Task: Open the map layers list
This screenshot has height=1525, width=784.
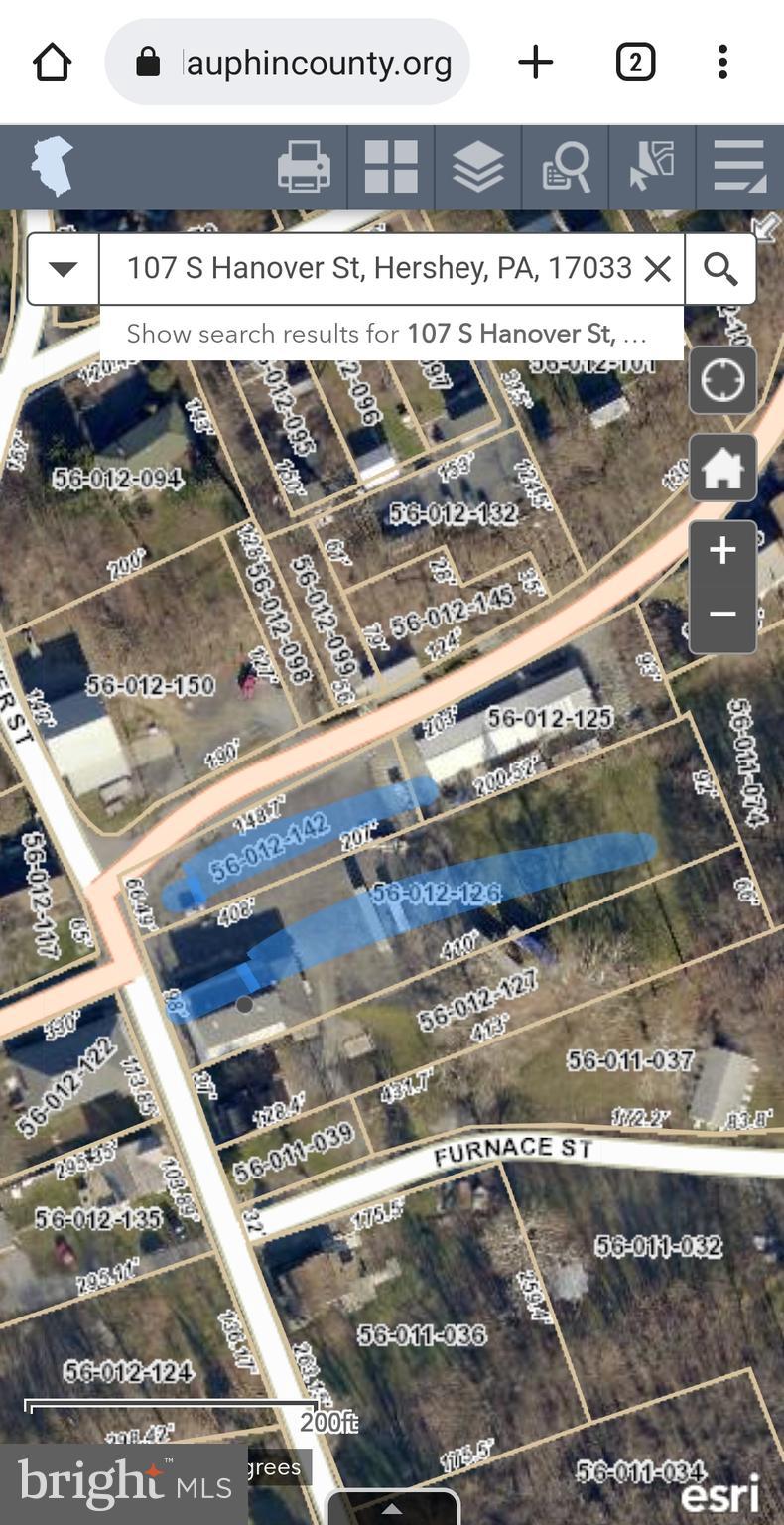Action: [x=477, y=167]
